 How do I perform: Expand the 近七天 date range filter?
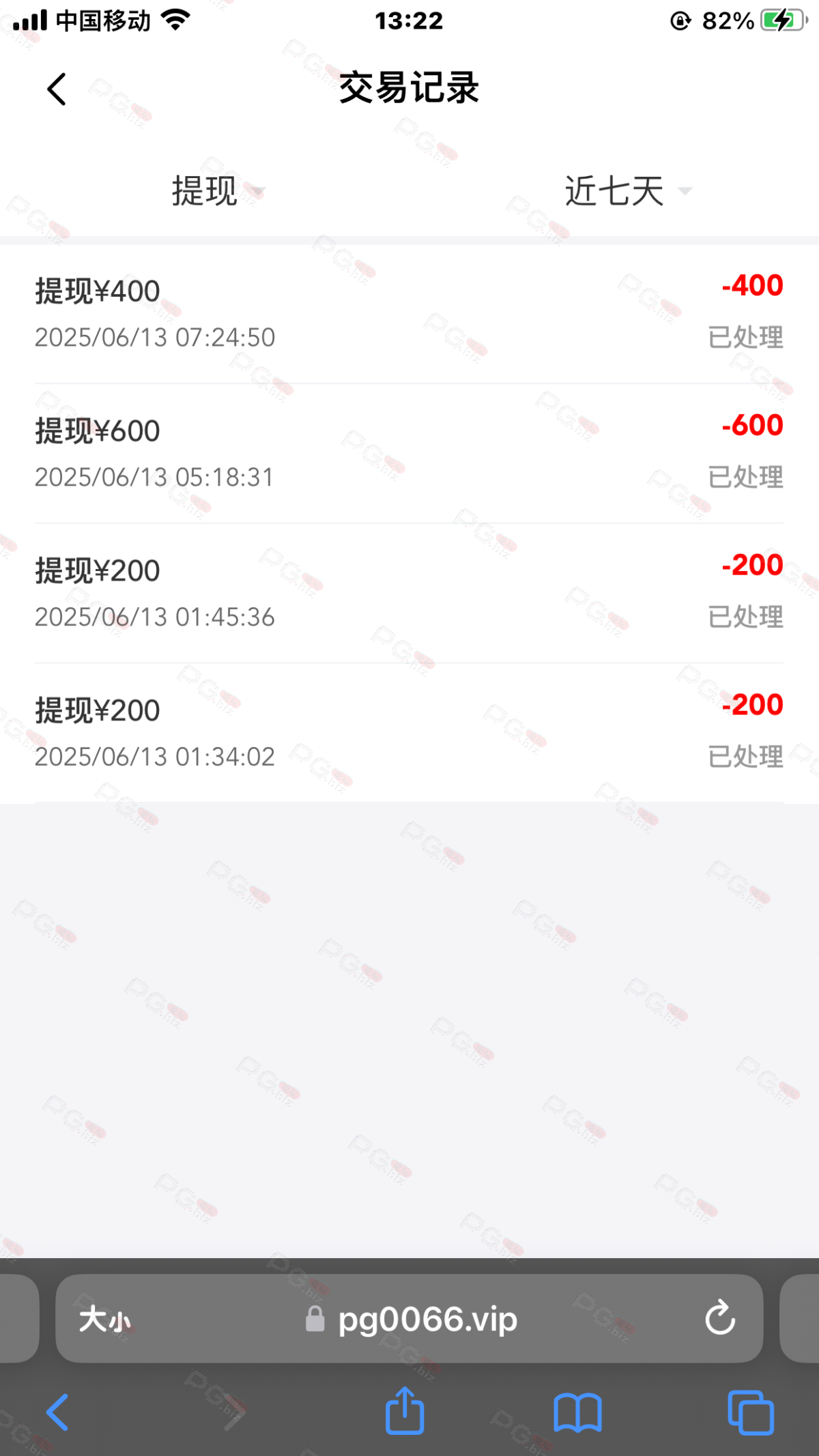pos(628,190)
